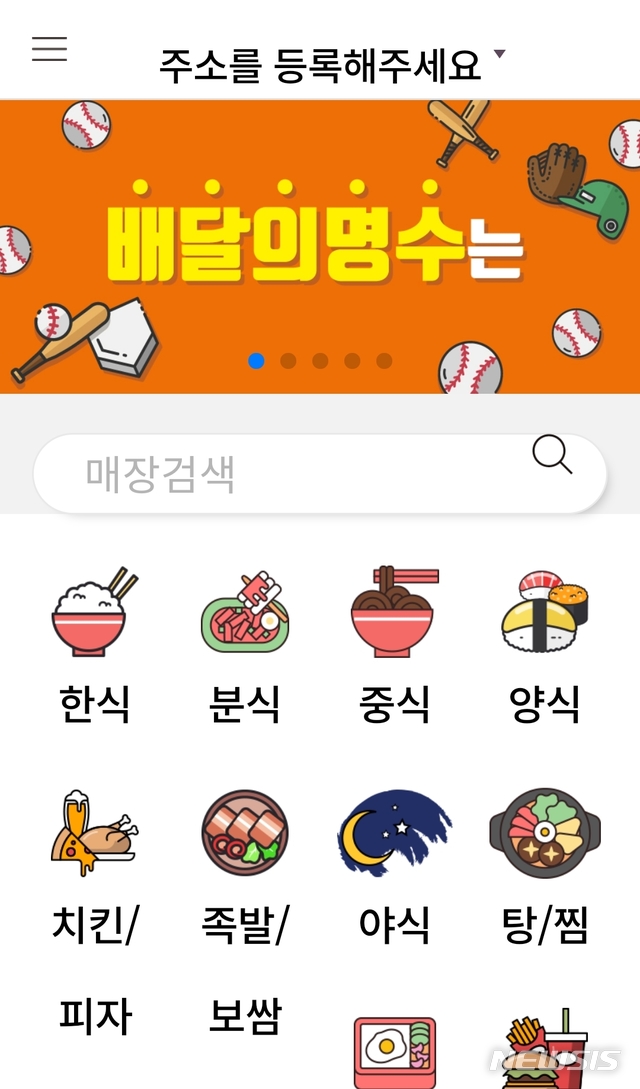Open the fast food category icon
This screenshot has width=640, height=1089.
point(545,1050)
